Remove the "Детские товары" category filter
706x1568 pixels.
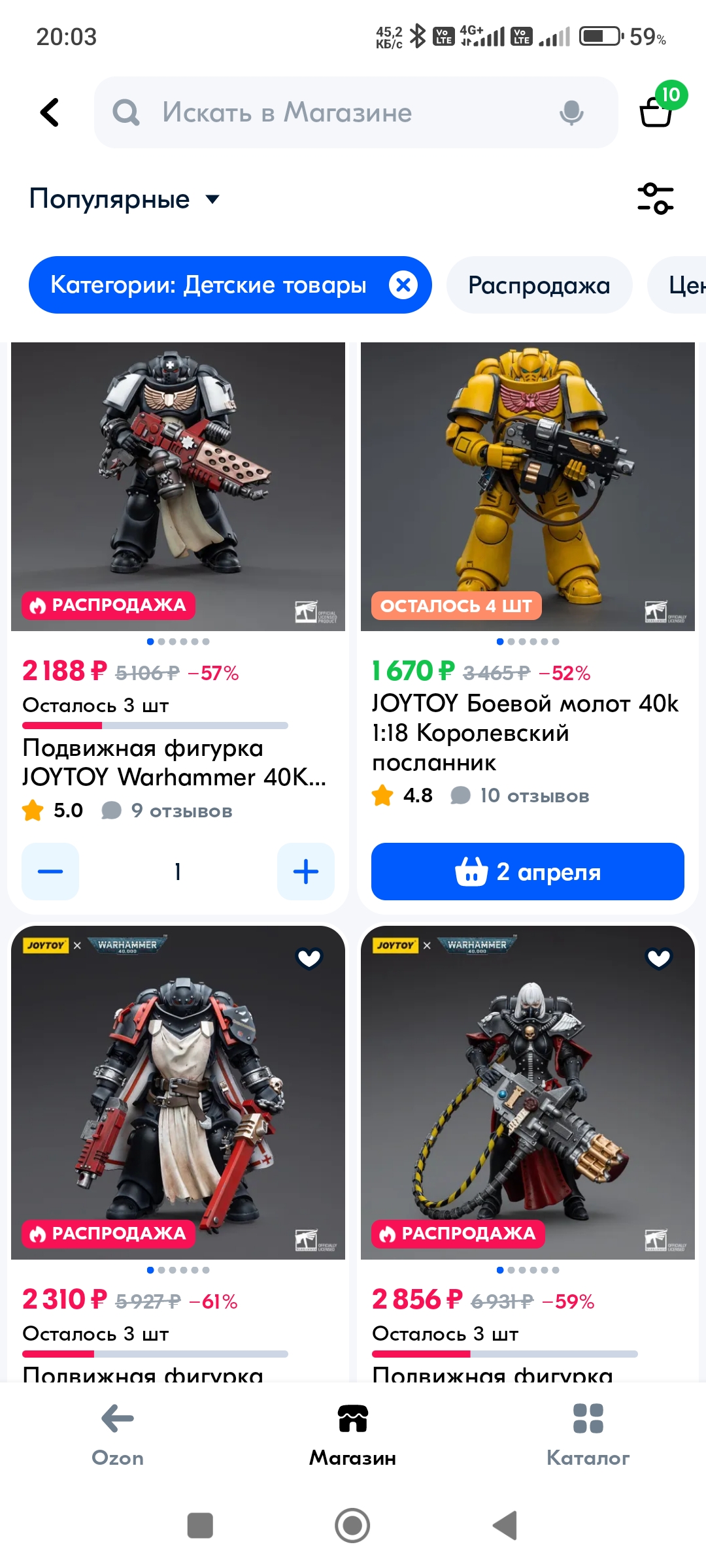(403, 285)
